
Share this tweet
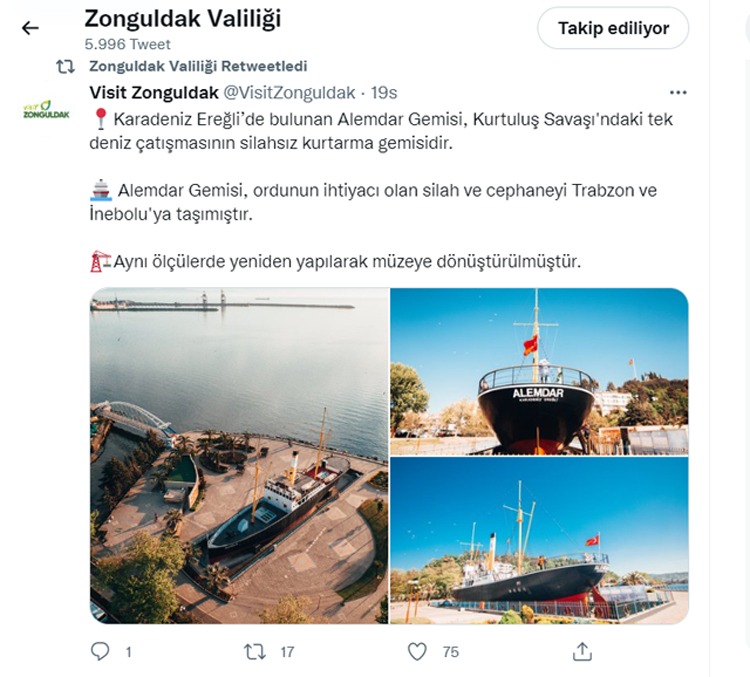click(x=582, y=651)
